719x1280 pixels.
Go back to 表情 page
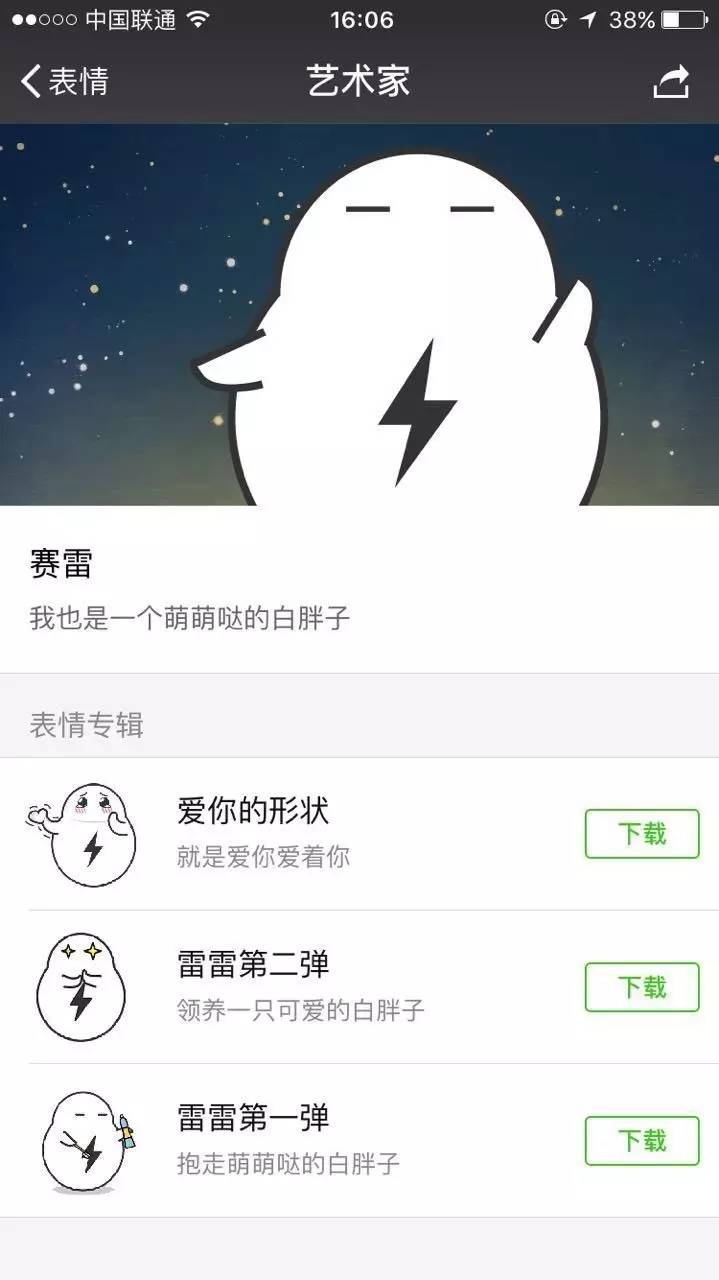(x=65, y=81)
